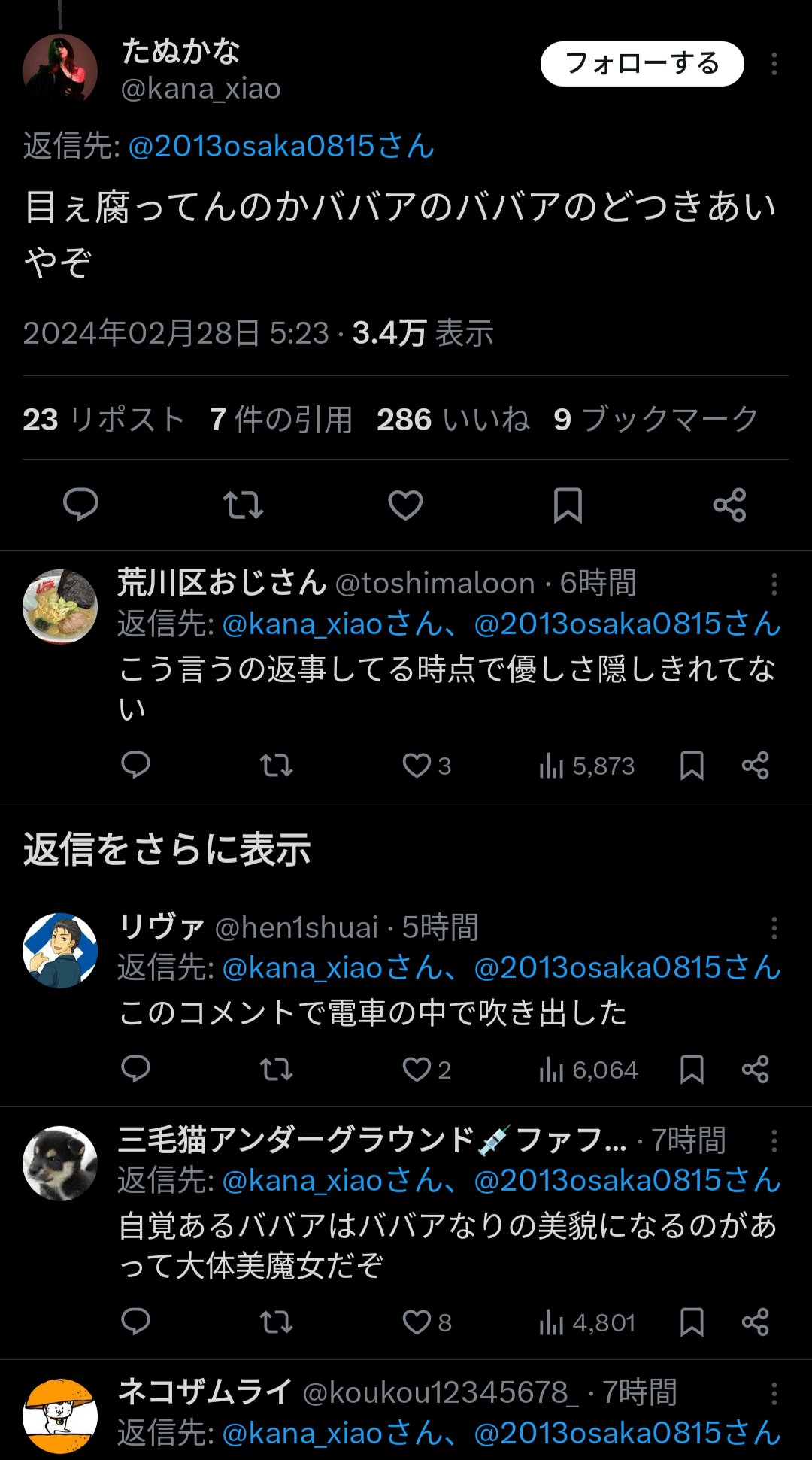Open 荒川区おじさん's profile avatar
The height and width of the screenshot is (1460, 812).
pos(60,606)
